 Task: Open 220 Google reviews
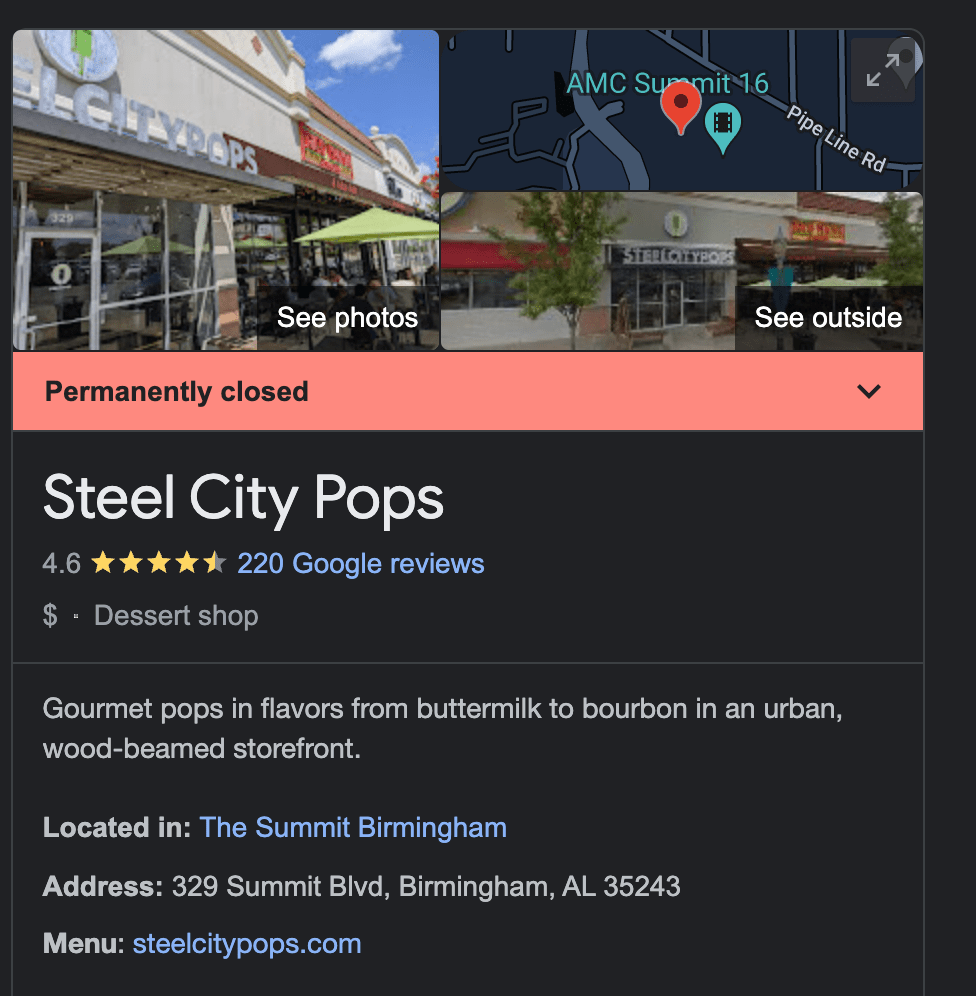click(x=360, y=563)
